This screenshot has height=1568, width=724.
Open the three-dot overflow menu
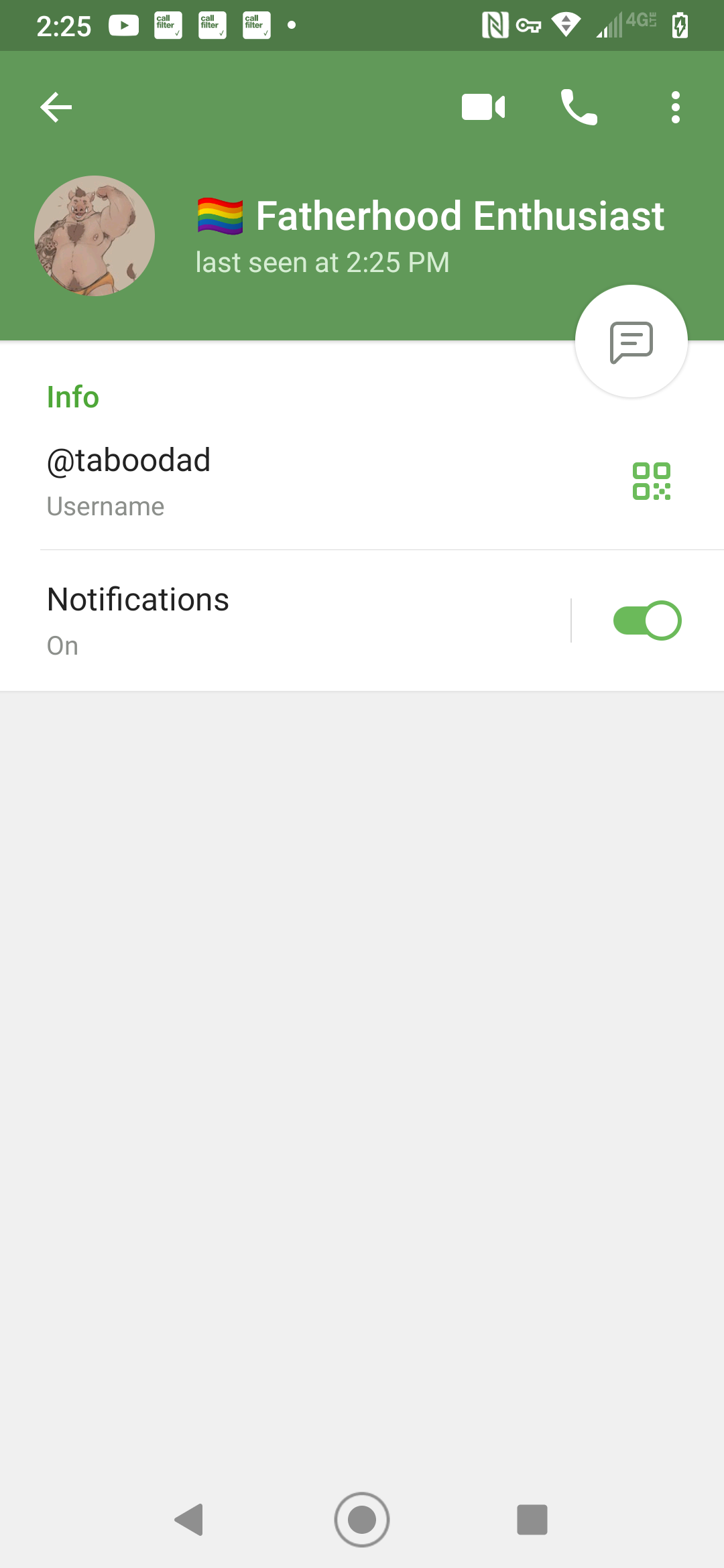[676, 107]
